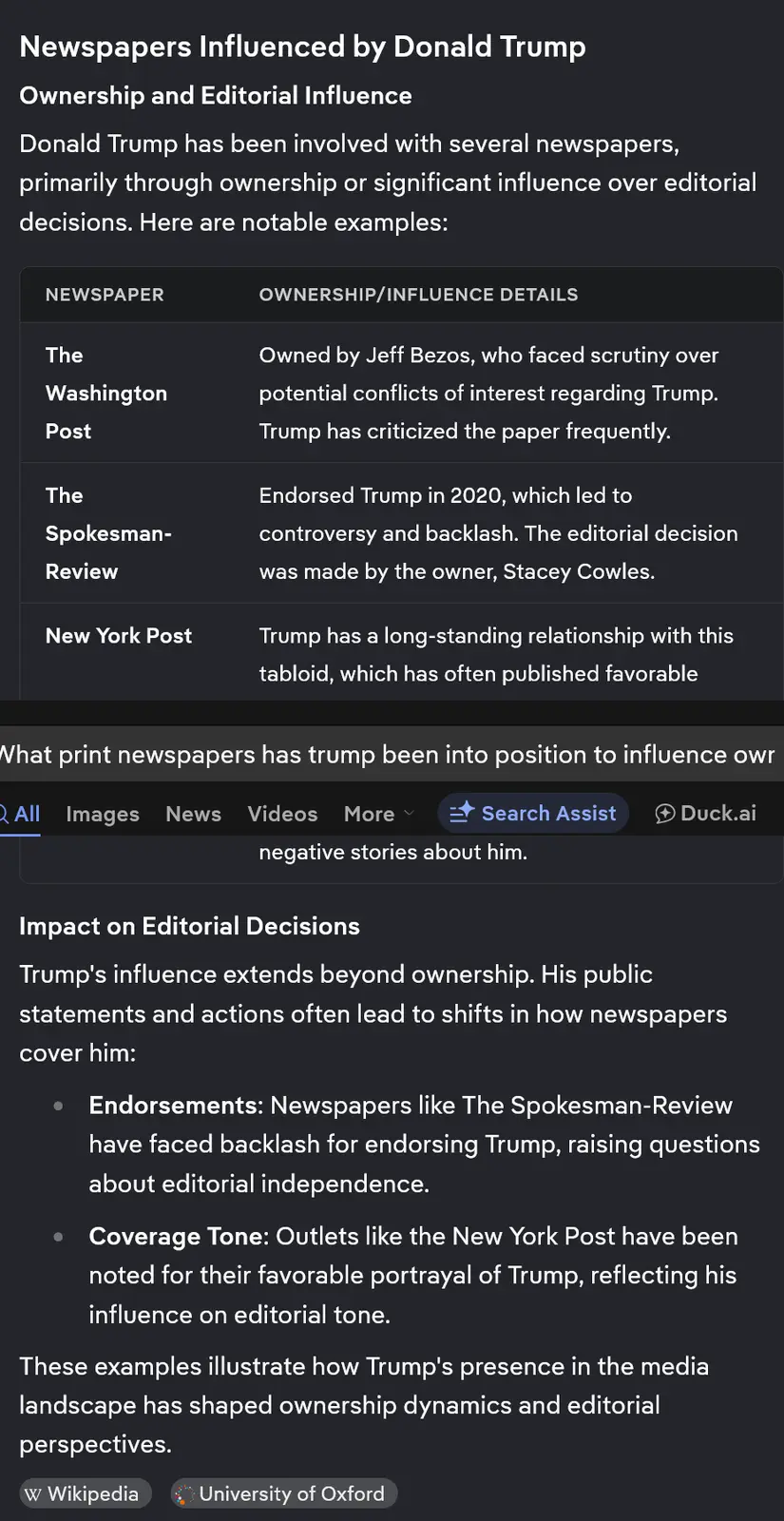Open Duck.ai chat
Viewport: 784px width, 1521px height.
coord(706,814)
